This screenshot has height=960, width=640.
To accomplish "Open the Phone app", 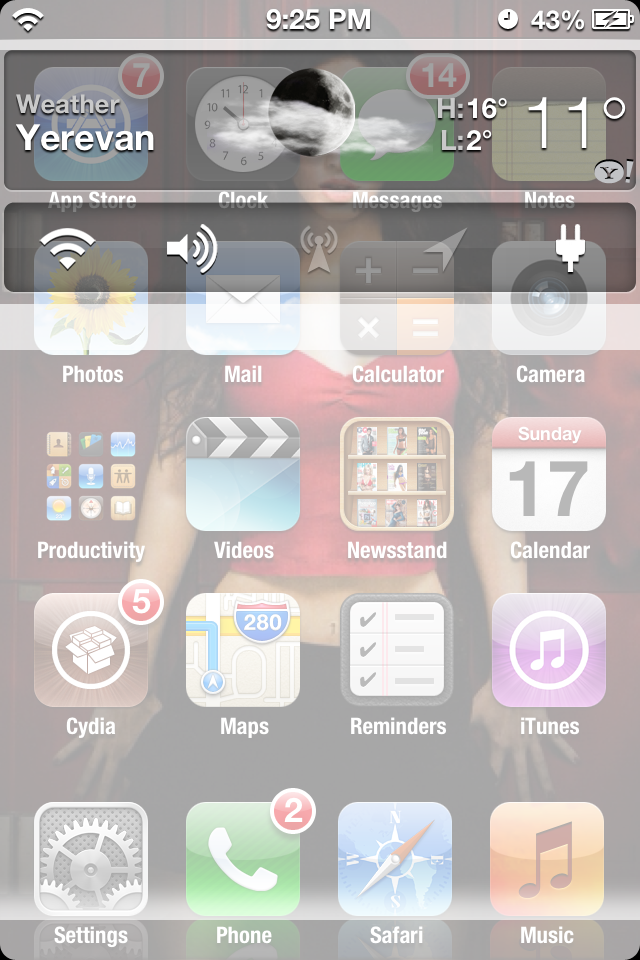I will (x=243, y=860).
